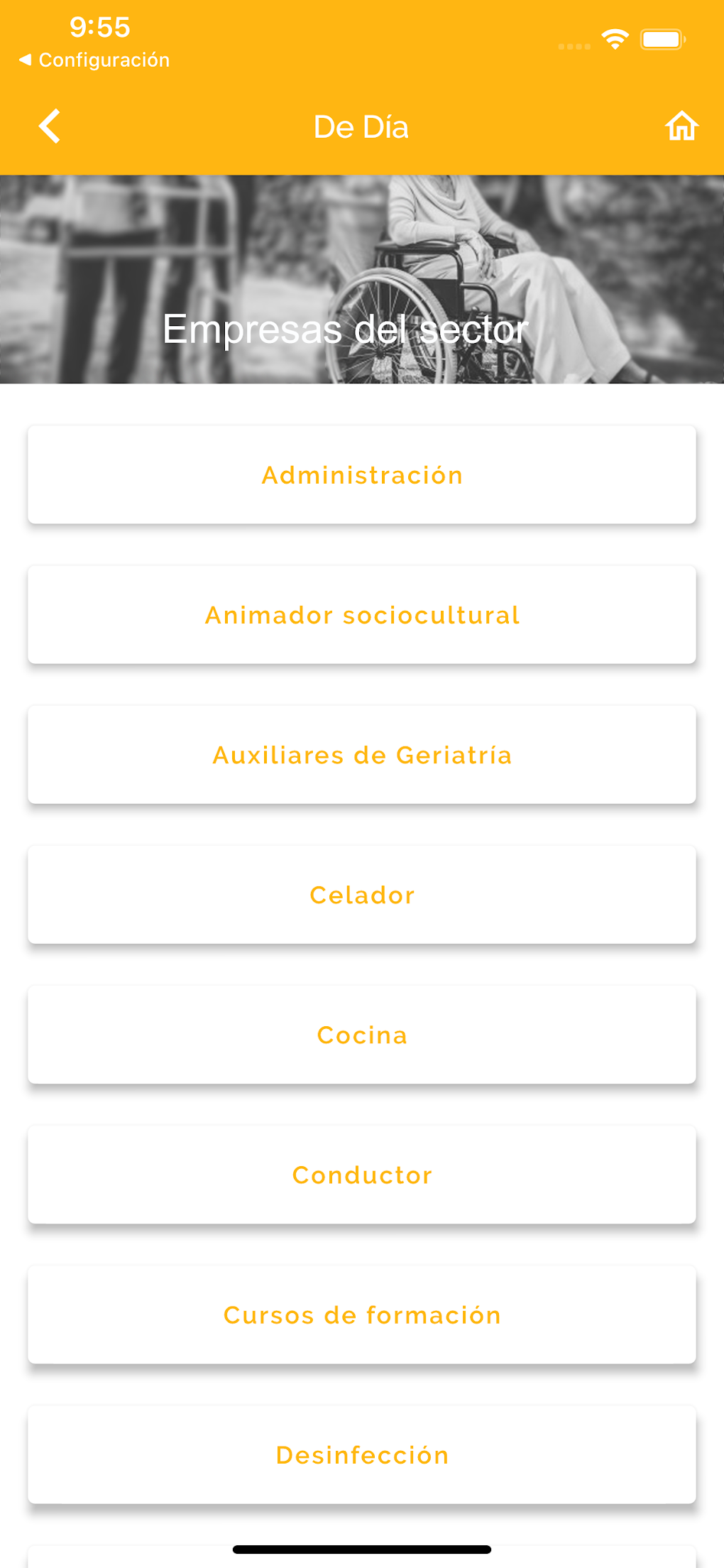Open the home screen via the house icon
724x1568 pixels.
click(x=681, y=125)
